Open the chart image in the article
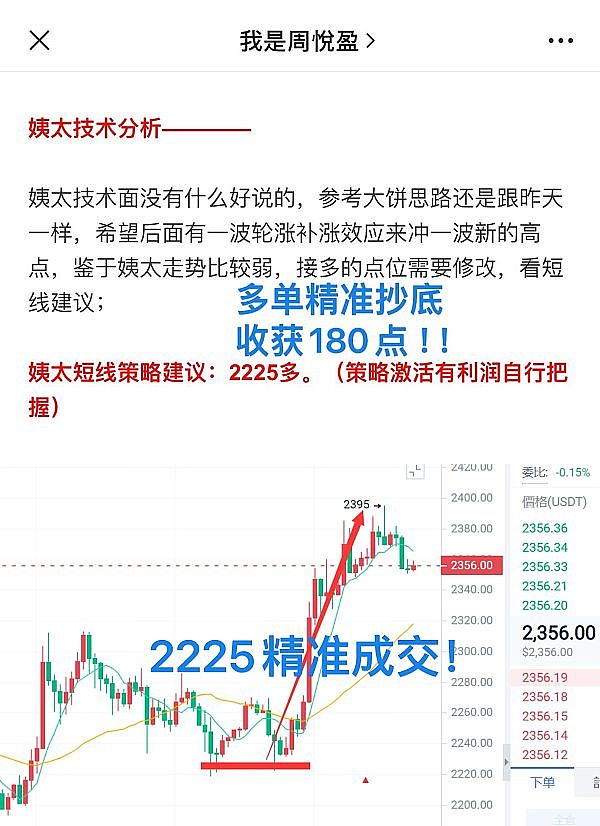Viewport: 600px width, 826px height. click(x=300, y=640)
